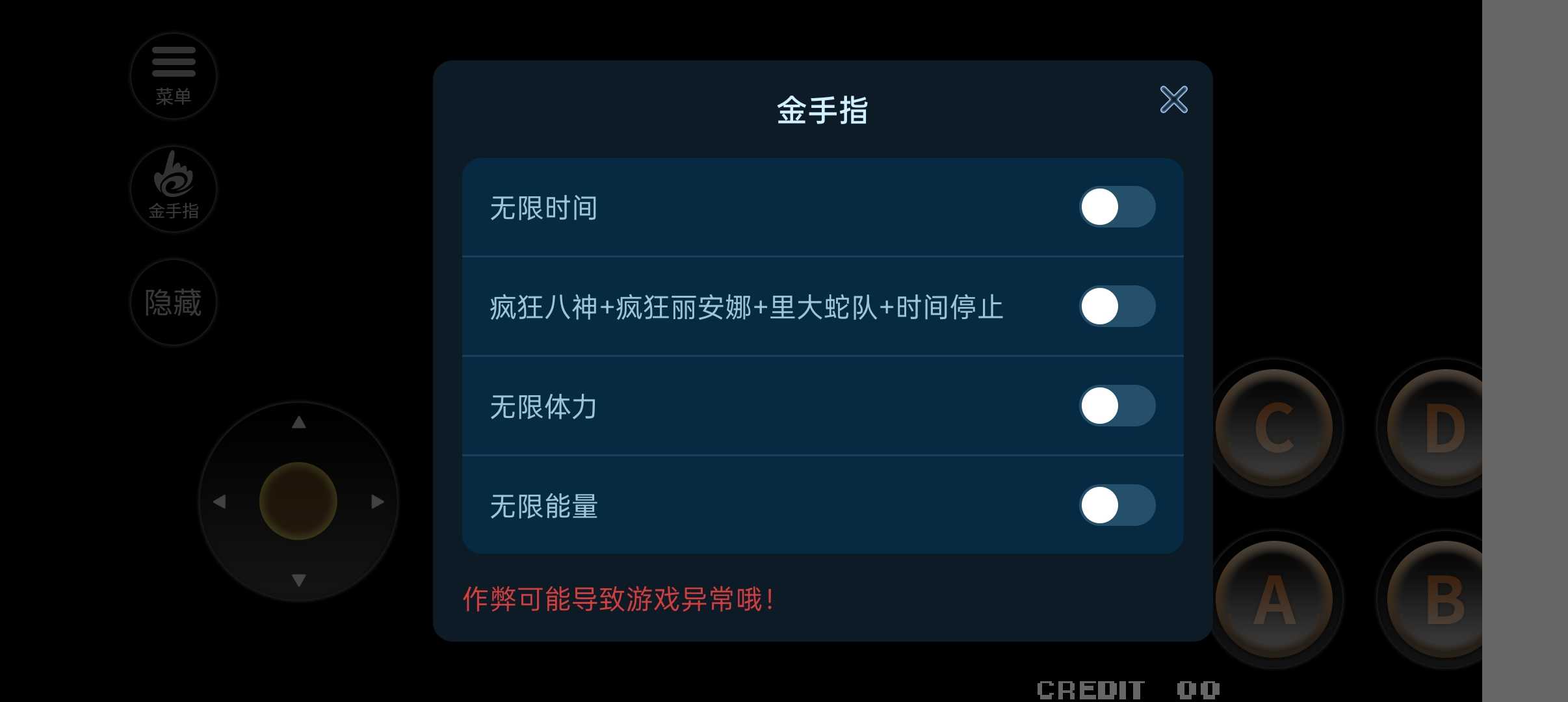Tap the C gamepad button
This screenshot has width=1568, height=702.
click(x=1274, y=427)
